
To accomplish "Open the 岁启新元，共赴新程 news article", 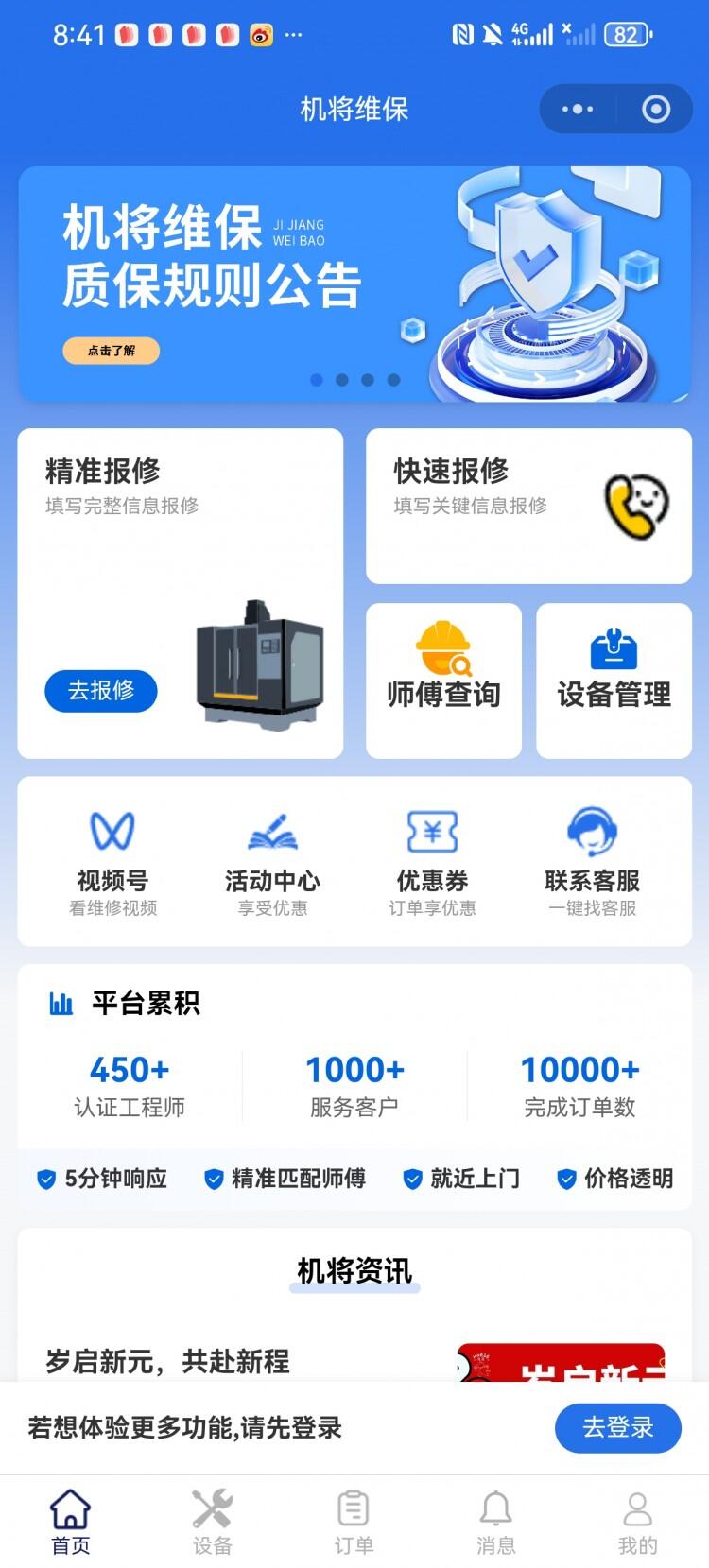I will 168,1361.
